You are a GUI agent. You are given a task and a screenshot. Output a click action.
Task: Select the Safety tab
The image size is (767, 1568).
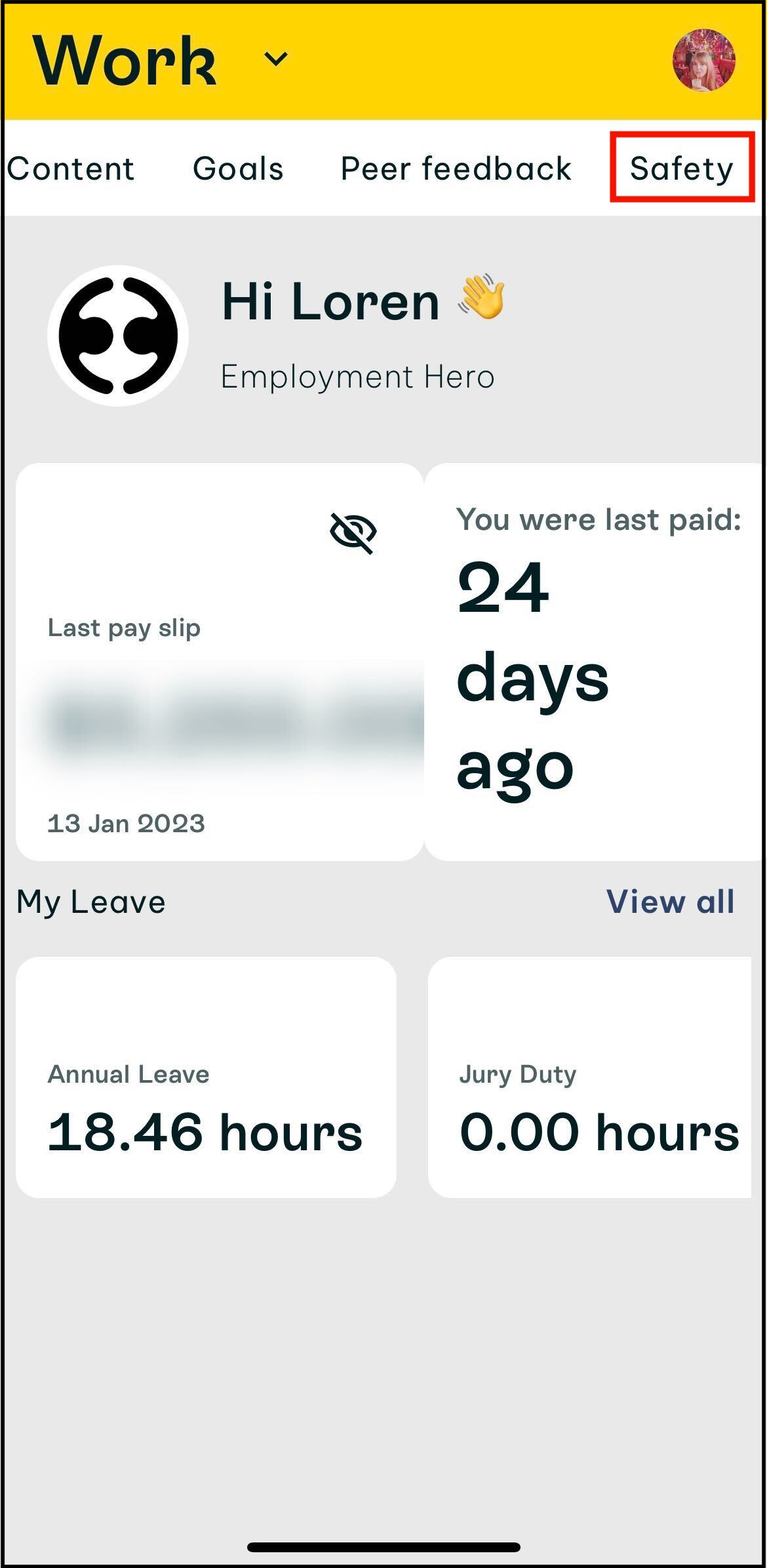click(682, 169)
